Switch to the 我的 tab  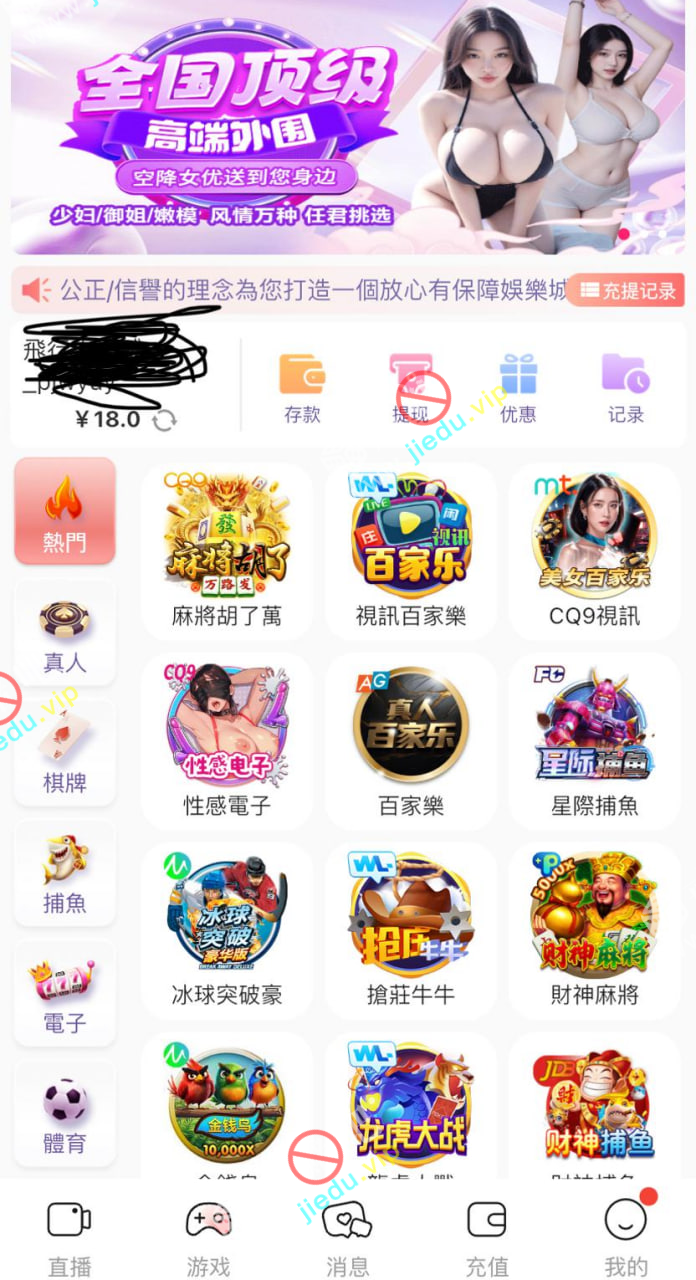tap(626, 1238)
